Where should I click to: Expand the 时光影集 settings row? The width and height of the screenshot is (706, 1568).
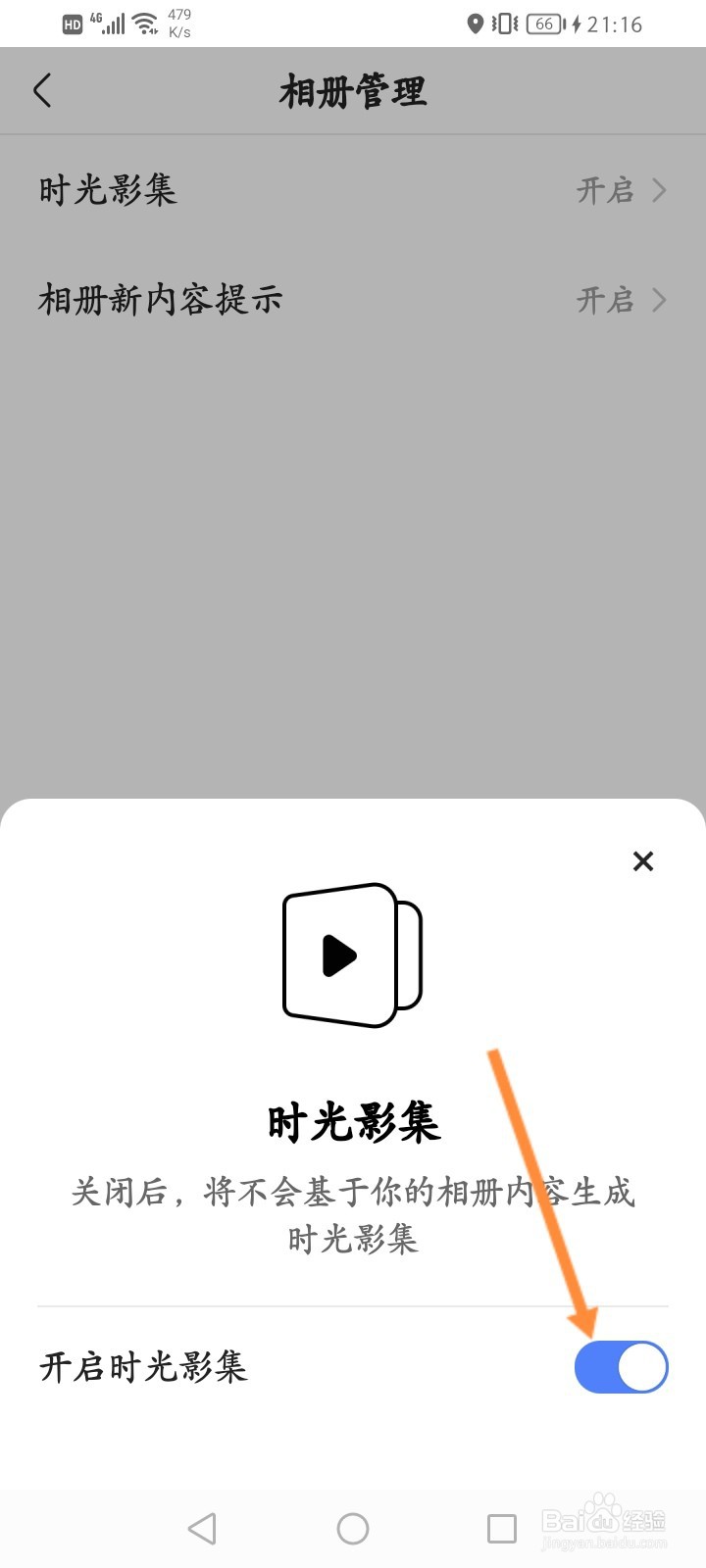pos(353,191)
